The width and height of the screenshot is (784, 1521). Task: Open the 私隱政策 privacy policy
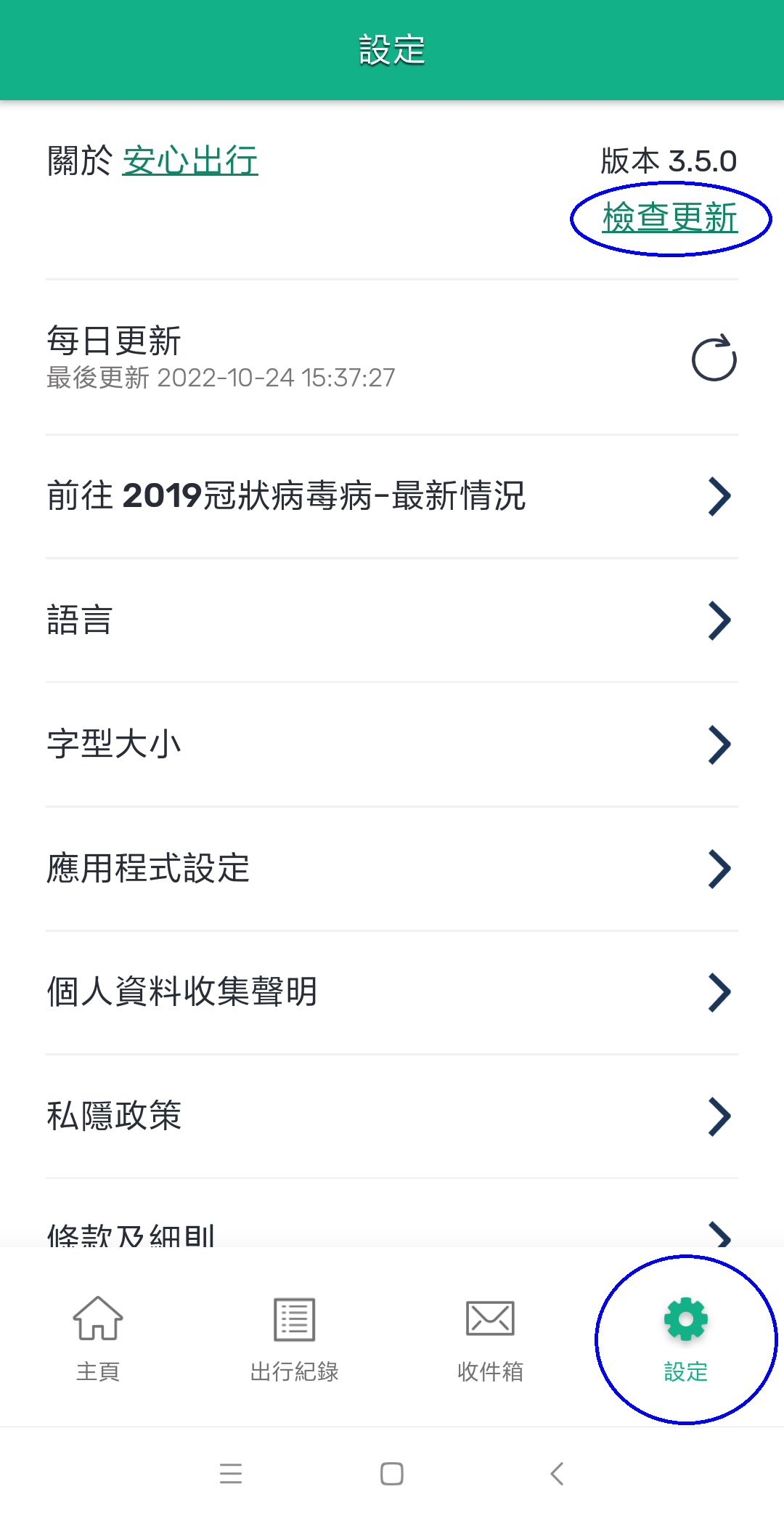pyautogui.click(x=392, y=1116)
